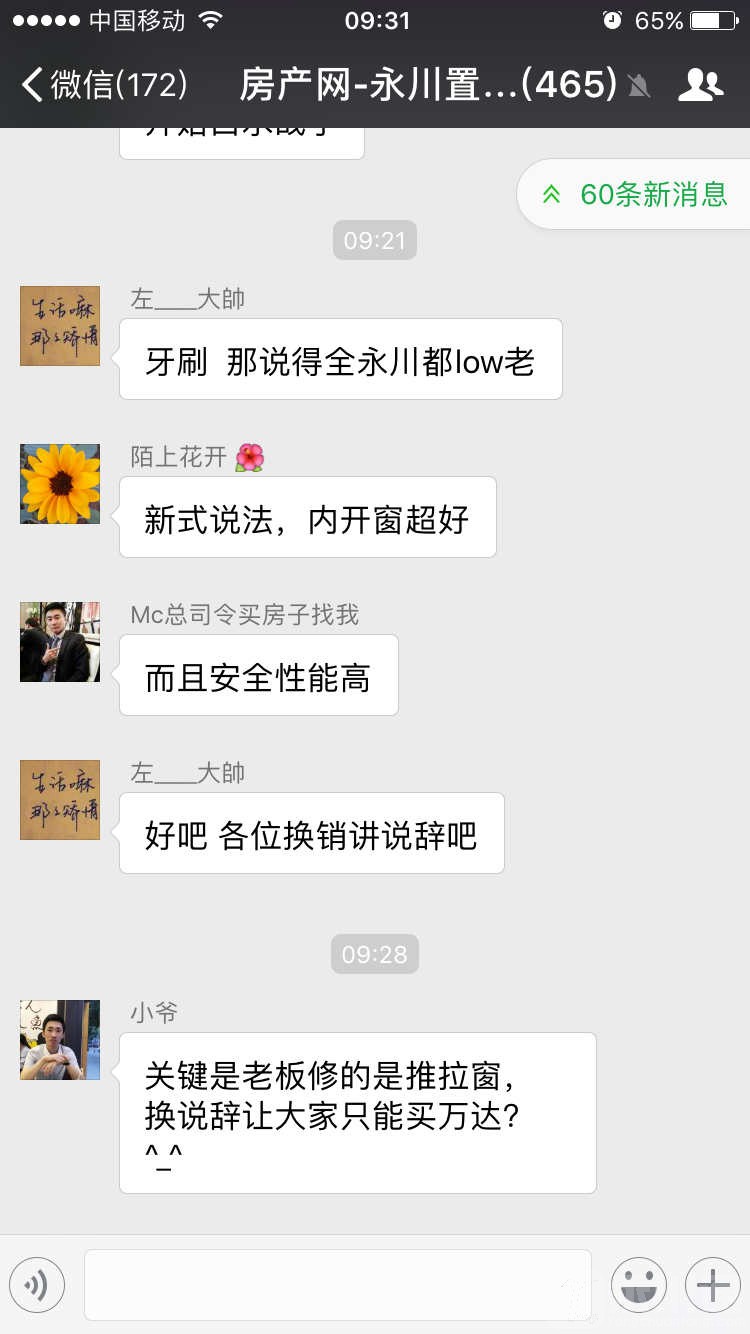Switch to voice message input
This screenshot has width=750, height=1334.
37,1285
